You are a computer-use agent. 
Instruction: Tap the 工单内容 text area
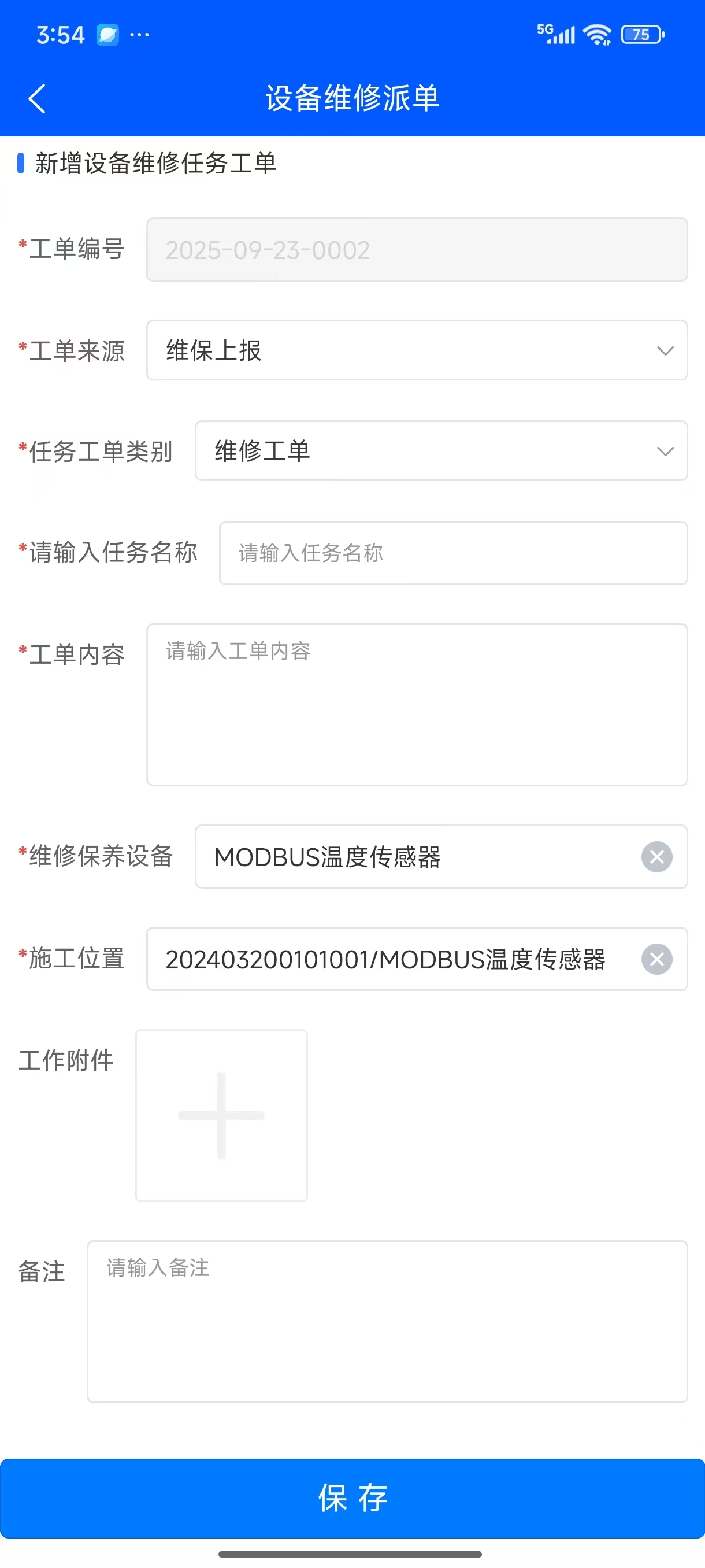click(x=417, y=704)
